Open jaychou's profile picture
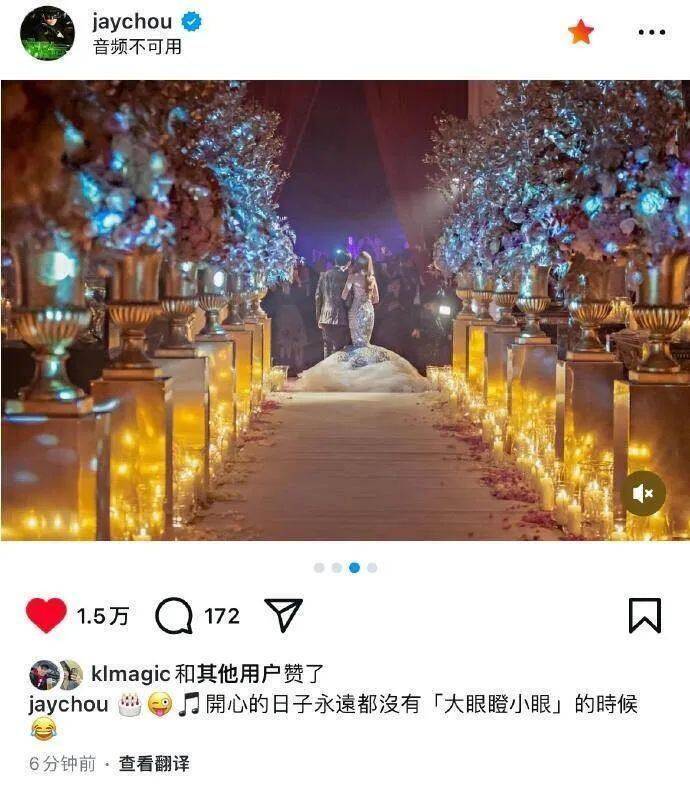The width and height of the screenshot is (690, 786). point(47,32)
